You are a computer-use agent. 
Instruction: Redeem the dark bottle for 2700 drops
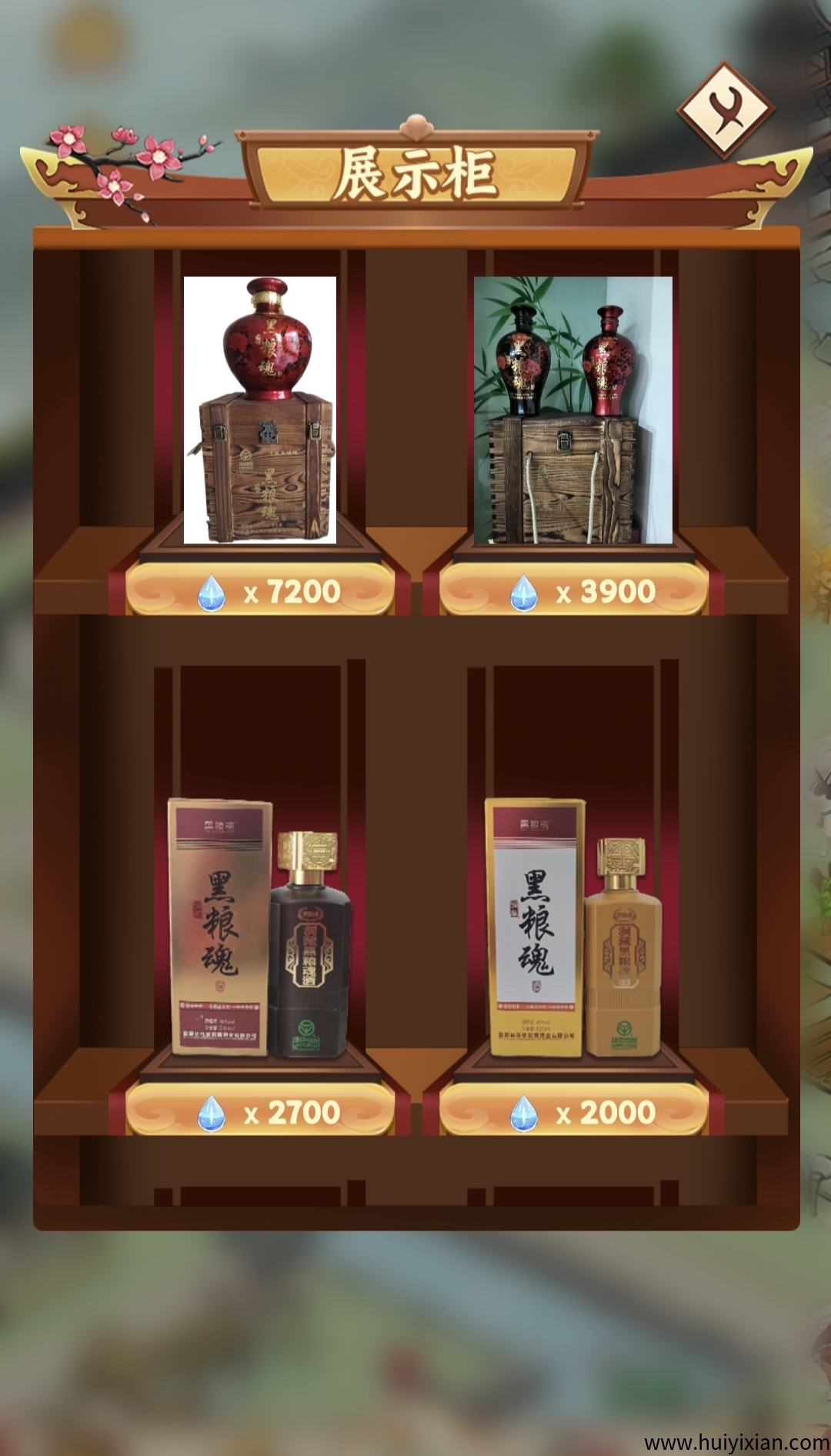pyautogui.click(x=260, y=1112)
